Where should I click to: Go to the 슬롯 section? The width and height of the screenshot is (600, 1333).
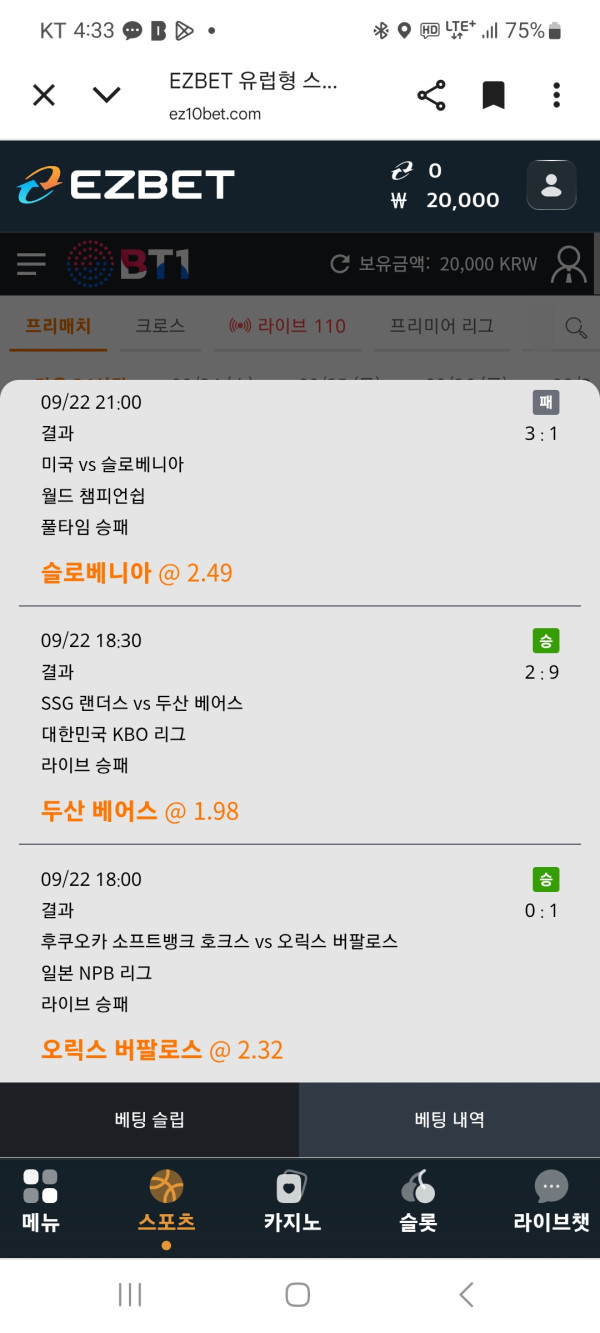coord(418,1200)
